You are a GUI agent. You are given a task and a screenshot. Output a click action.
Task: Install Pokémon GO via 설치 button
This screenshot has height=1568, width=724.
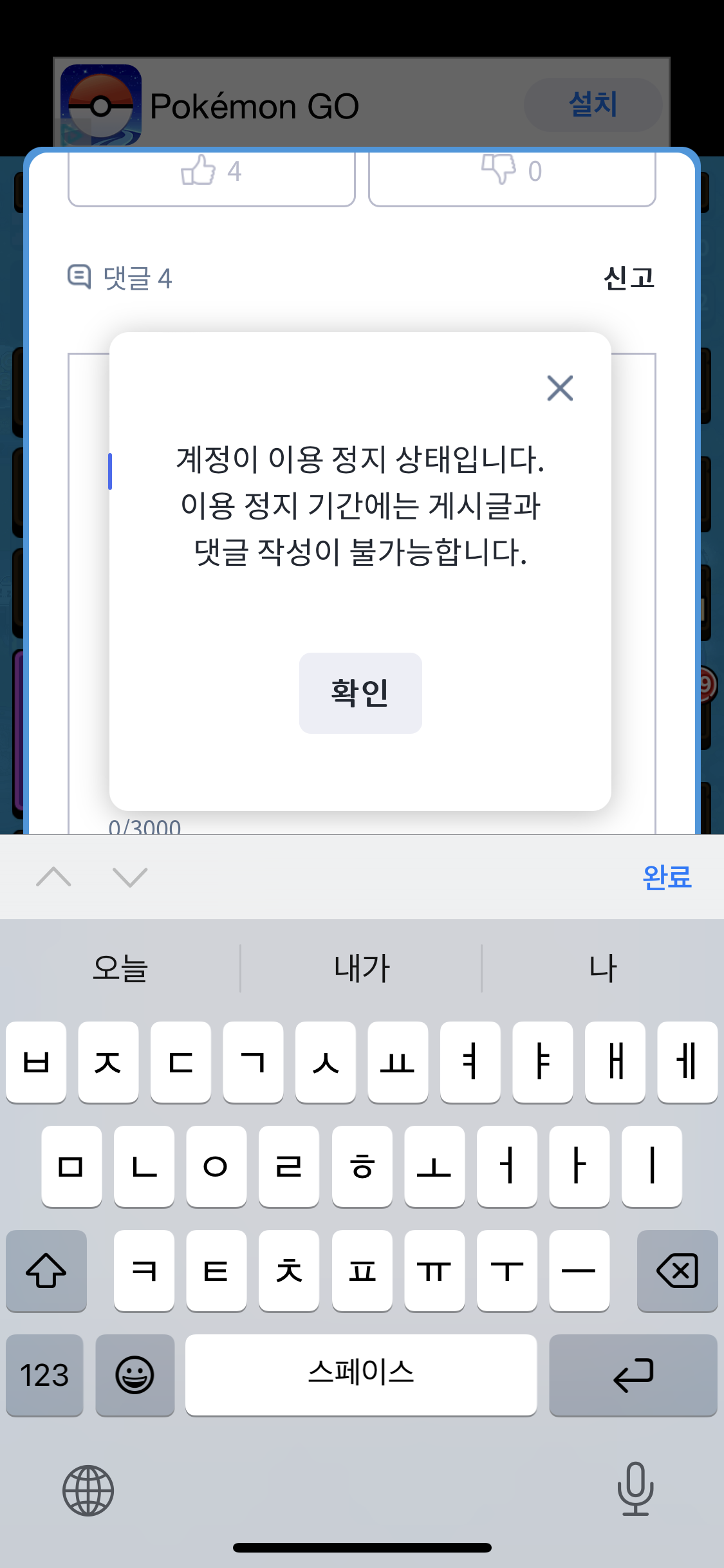tap(593, 105)
